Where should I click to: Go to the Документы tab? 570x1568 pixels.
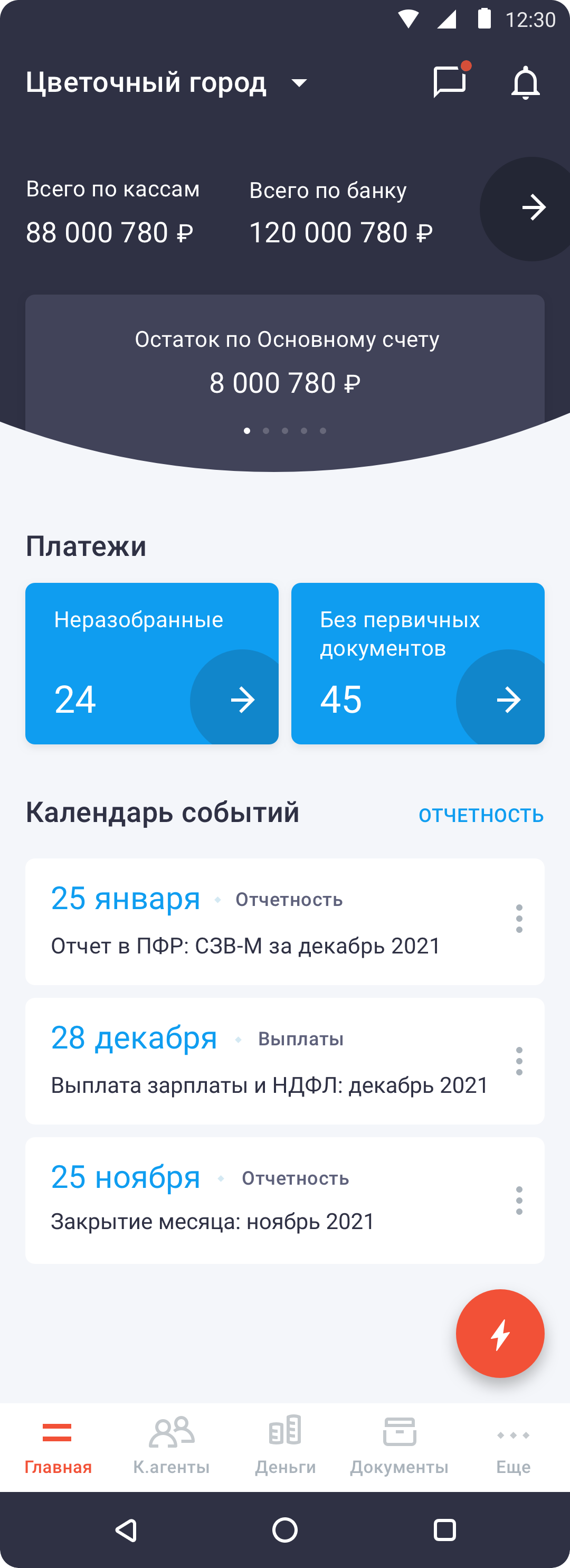399,1447
